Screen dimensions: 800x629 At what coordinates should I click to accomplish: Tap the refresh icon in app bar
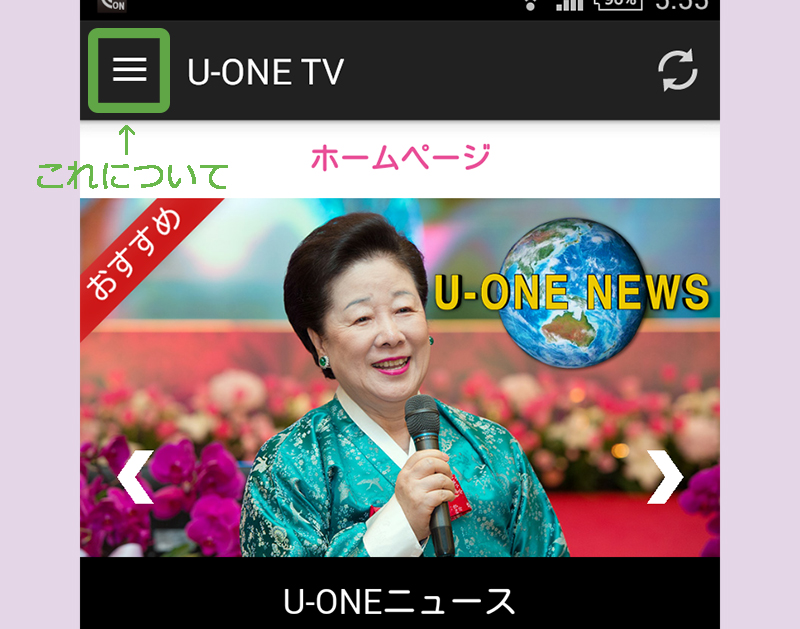click(677, 71)
